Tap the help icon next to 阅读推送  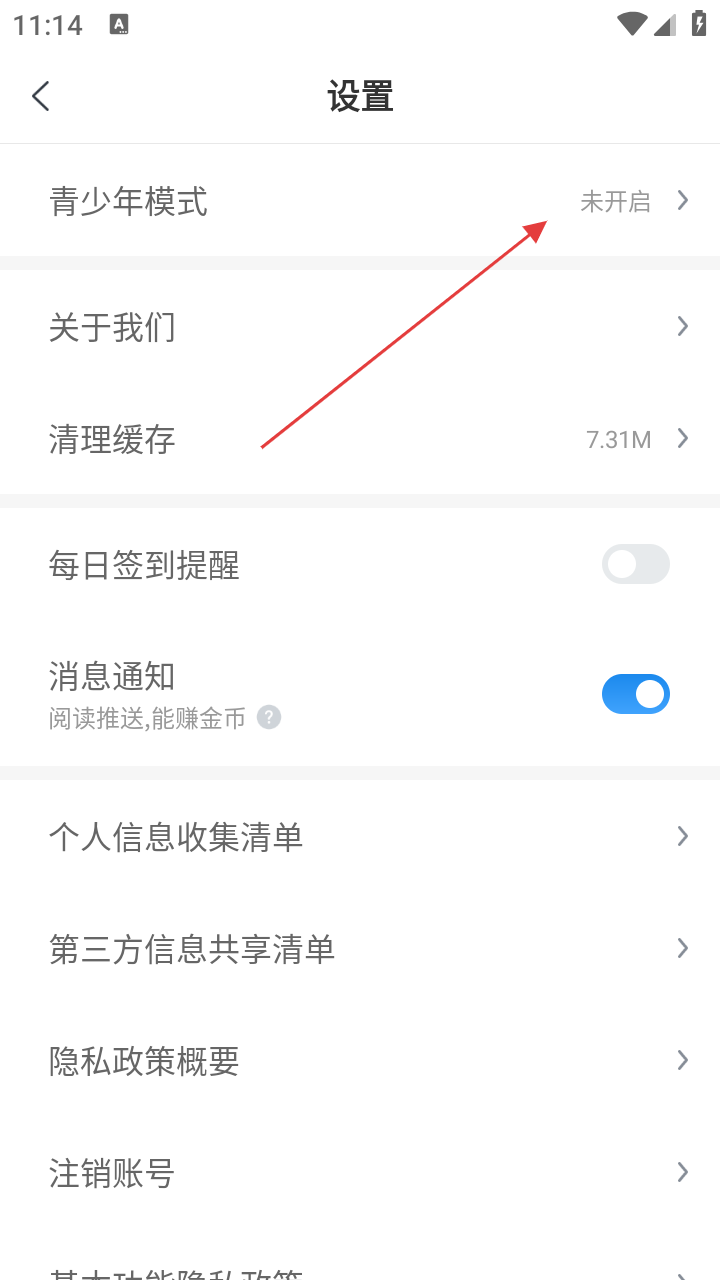tap(268, 717)
